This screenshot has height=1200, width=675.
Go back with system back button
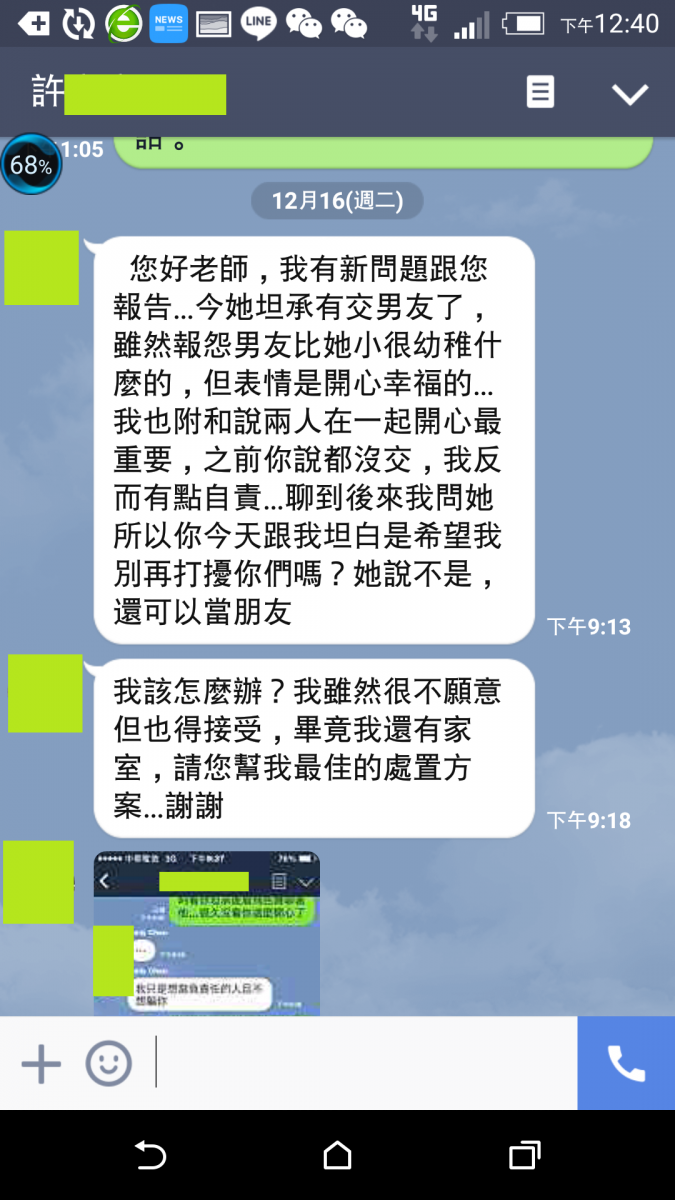click(150, 1156)
